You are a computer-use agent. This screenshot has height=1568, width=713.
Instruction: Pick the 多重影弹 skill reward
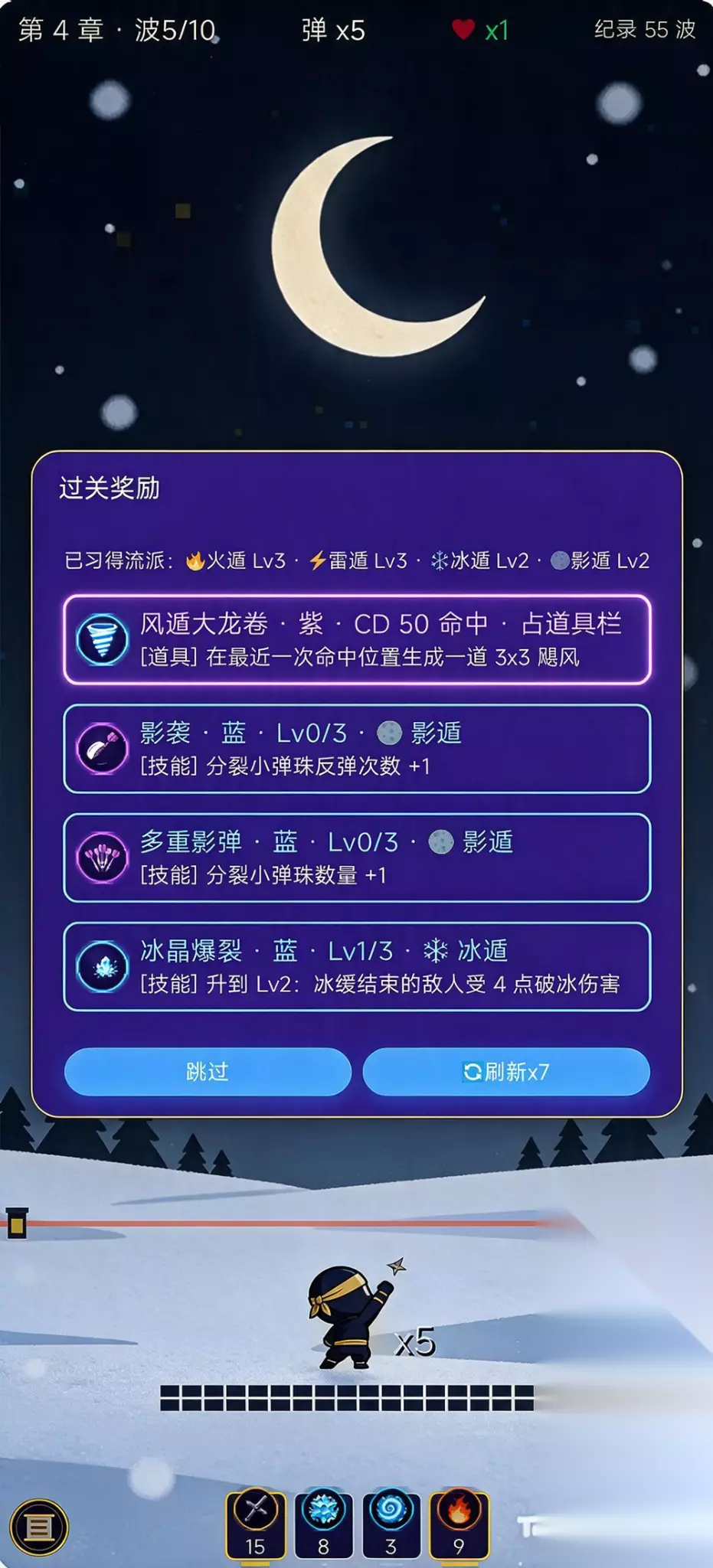coord(357,857)
